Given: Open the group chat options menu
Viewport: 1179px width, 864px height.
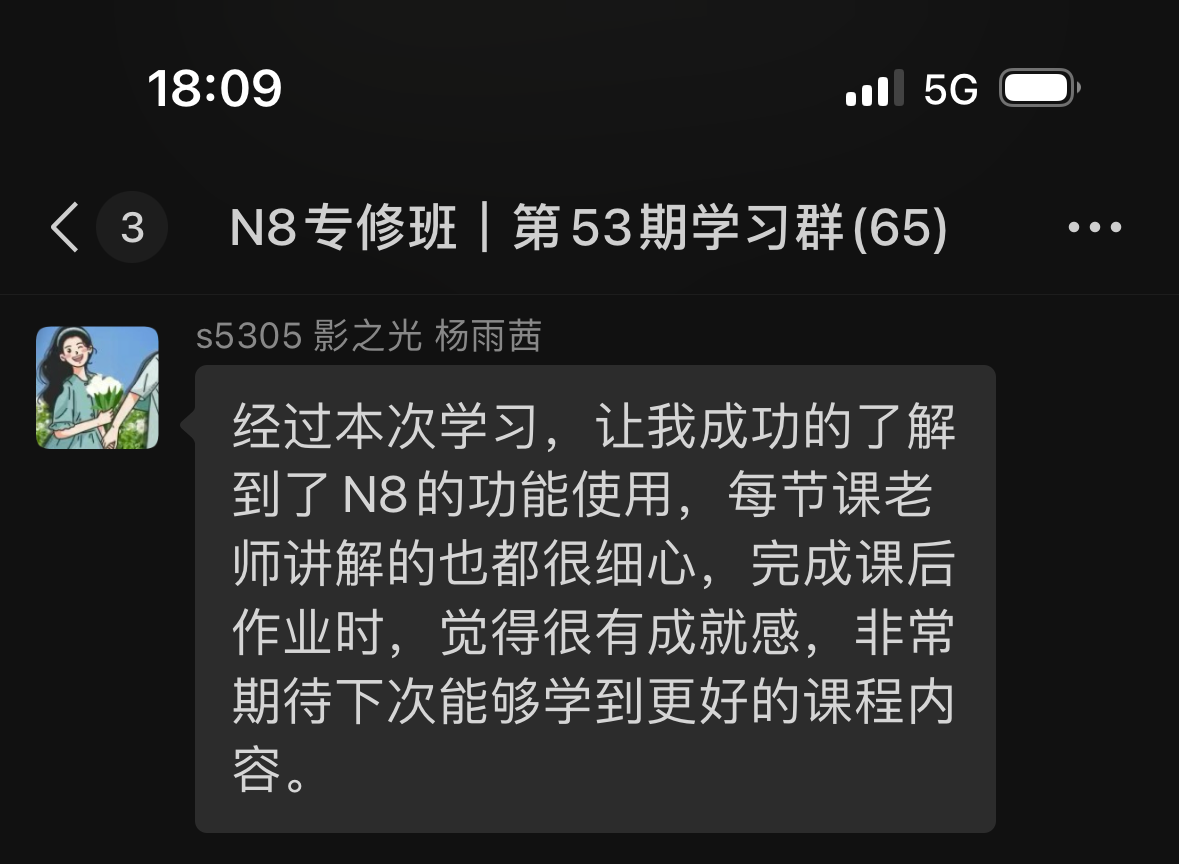Looking at the screenshot, I should [x=1094, y=228].
